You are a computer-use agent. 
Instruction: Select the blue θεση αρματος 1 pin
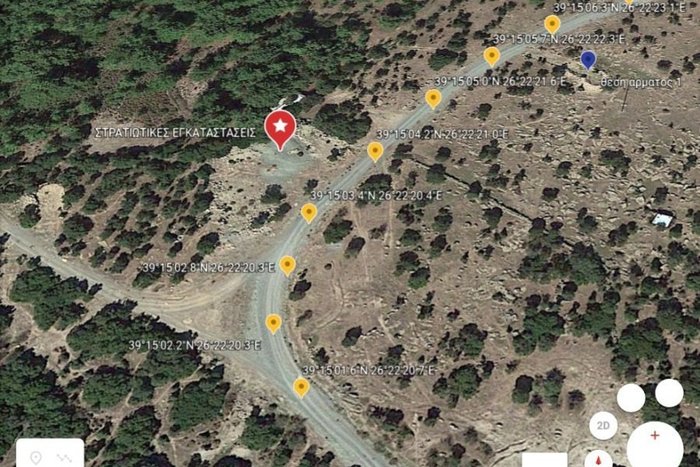[x=588, y=60]
